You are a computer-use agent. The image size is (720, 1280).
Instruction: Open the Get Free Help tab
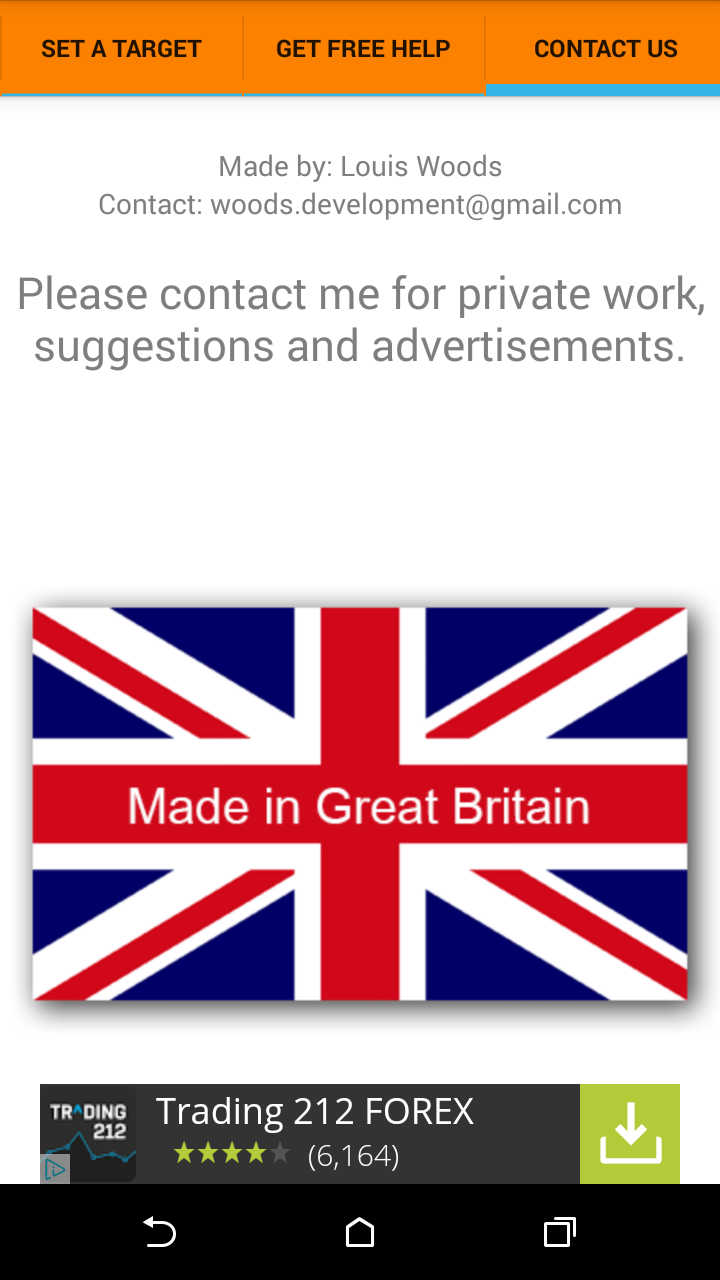point(363,48)
